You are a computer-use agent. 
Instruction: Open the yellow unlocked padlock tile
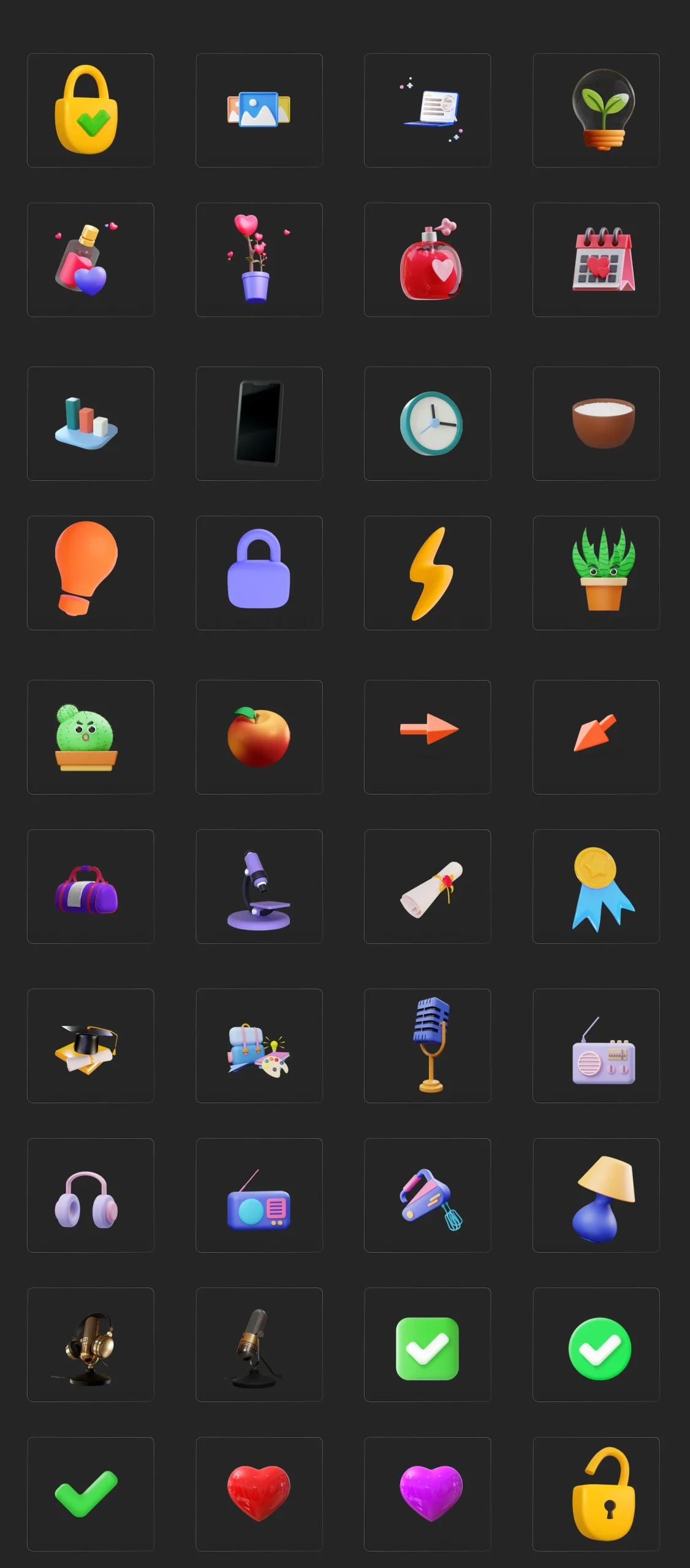tap(596, 1494)
